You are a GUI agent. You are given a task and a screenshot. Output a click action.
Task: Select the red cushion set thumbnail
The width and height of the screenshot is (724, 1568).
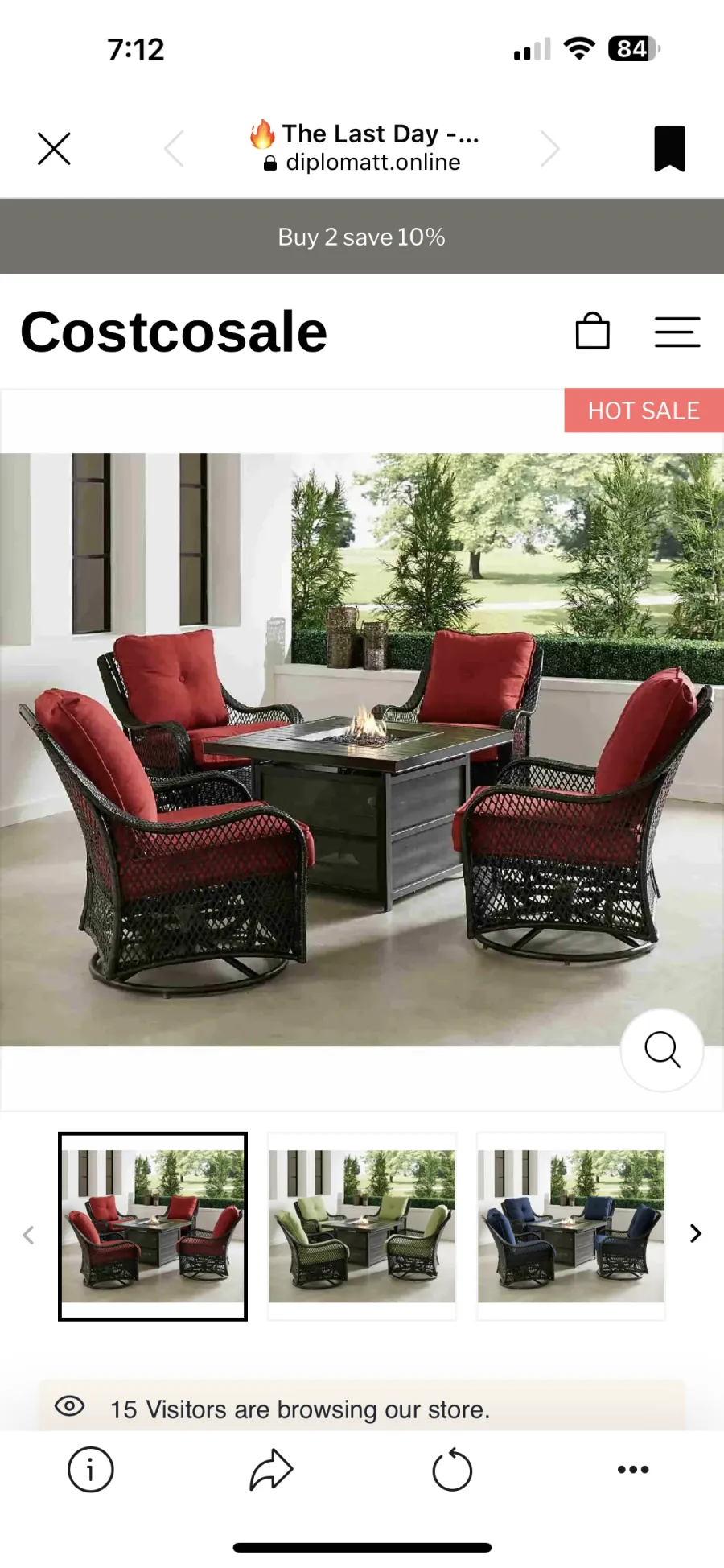153,1226
